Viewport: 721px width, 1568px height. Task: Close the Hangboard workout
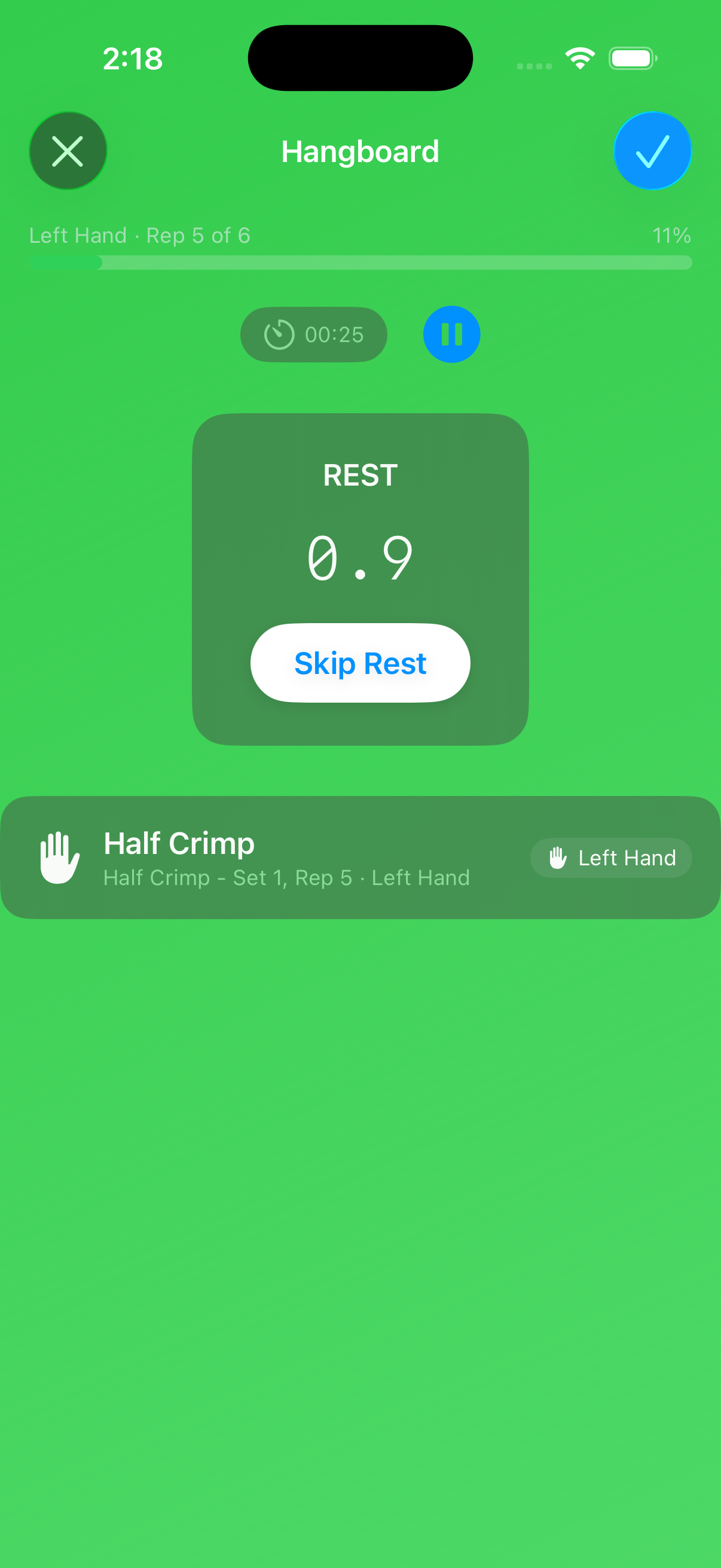68,151
